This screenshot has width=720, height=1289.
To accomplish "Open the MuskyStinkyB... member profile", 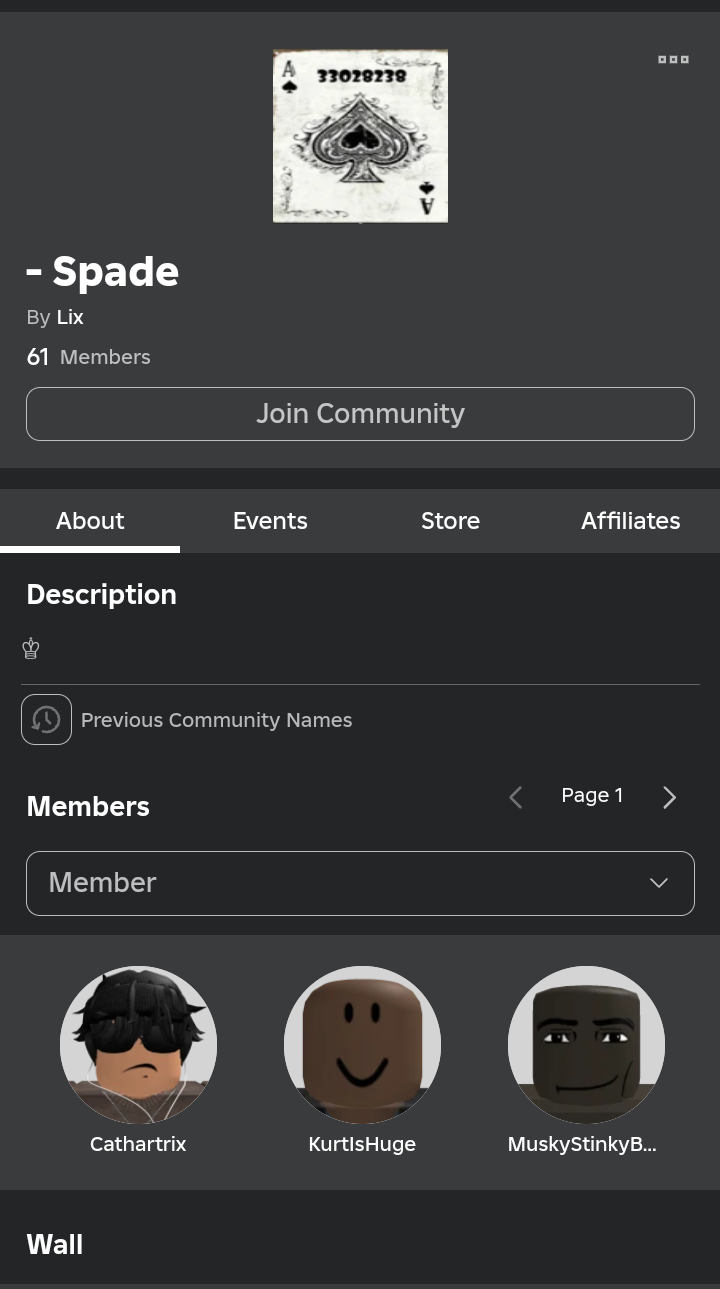I will pos(586,1045).
